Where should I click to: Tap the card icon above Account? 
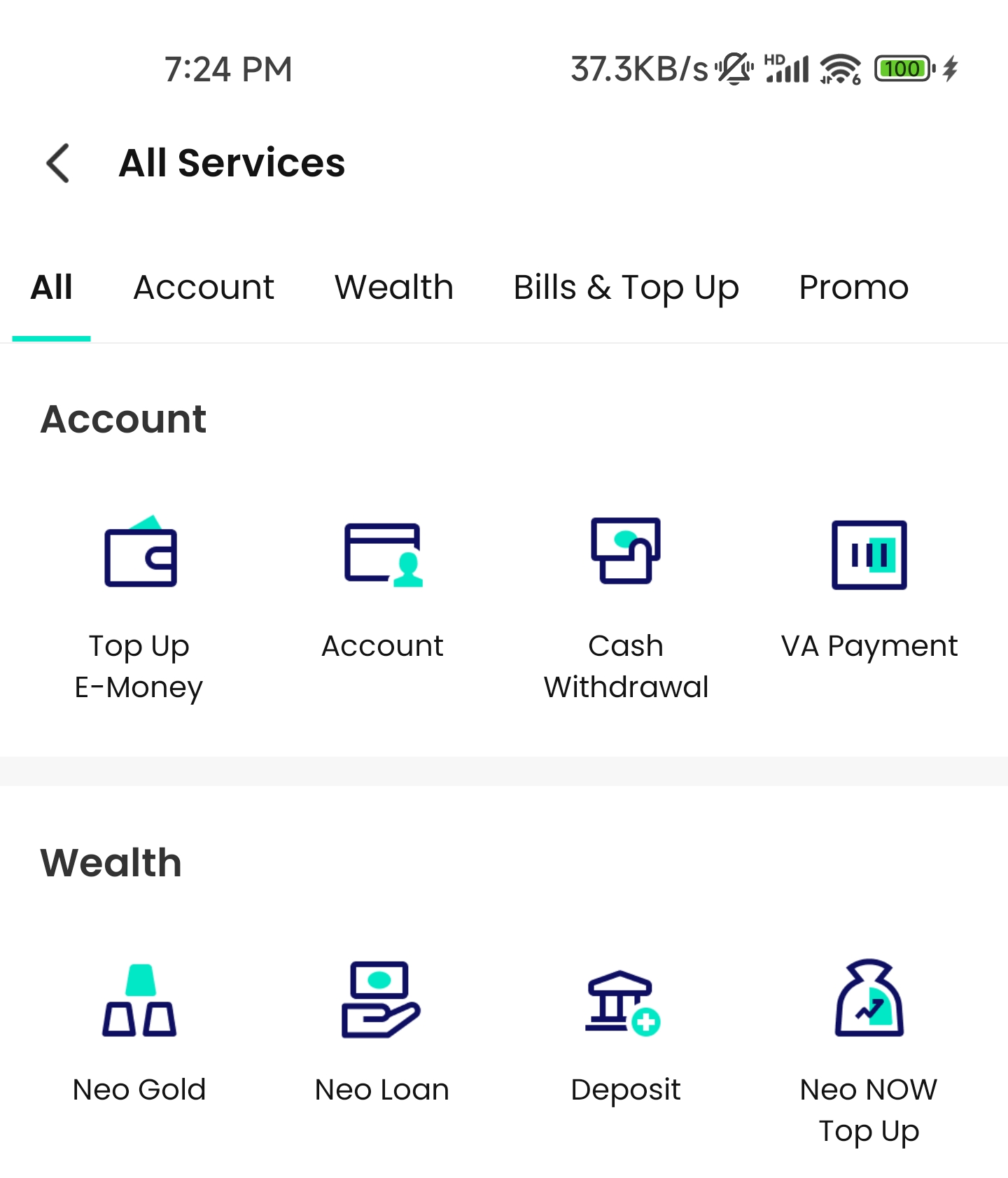point(382,553)
